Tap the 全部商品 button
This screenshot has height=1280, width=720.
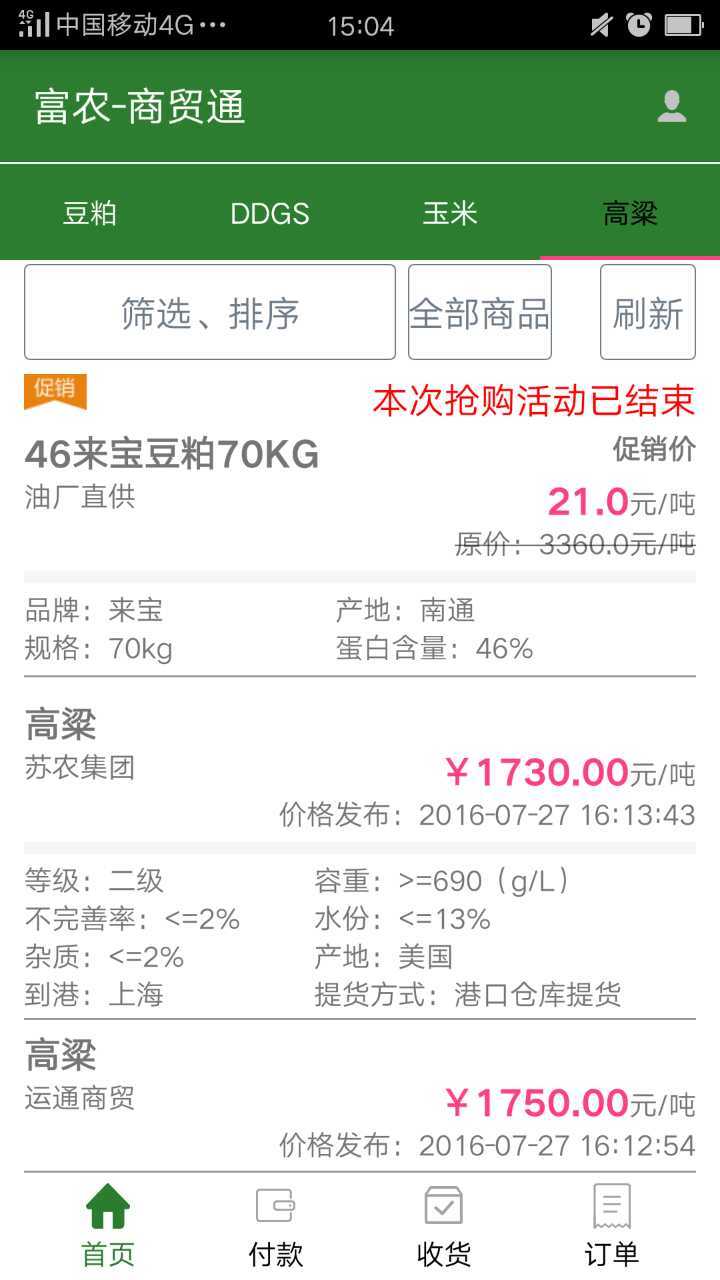pos(480,313)
